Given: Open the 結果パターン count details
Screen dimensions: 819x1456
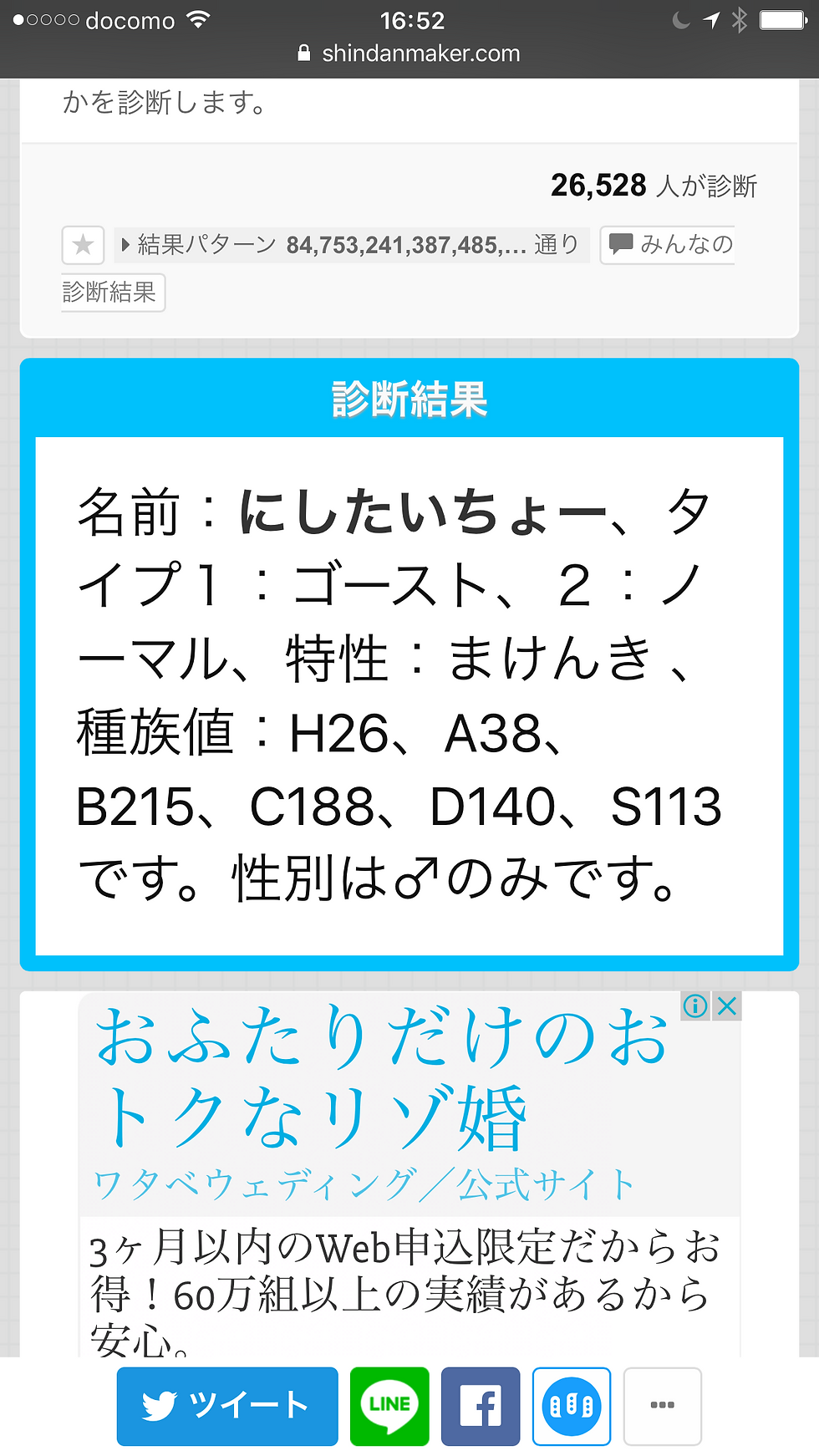Looking at the screenshot, I should (351, 245).
